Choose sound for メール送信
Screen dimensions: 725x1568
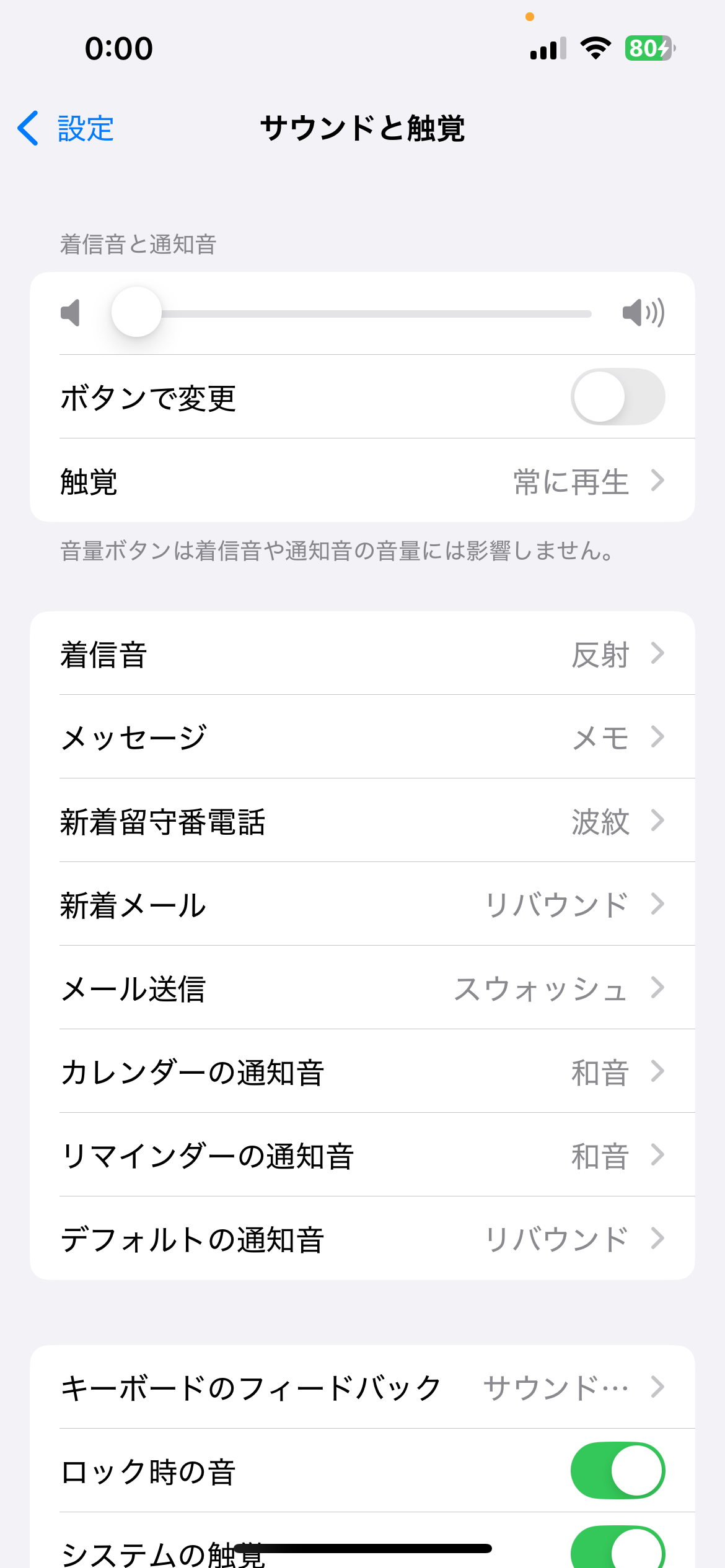point(362,988)
